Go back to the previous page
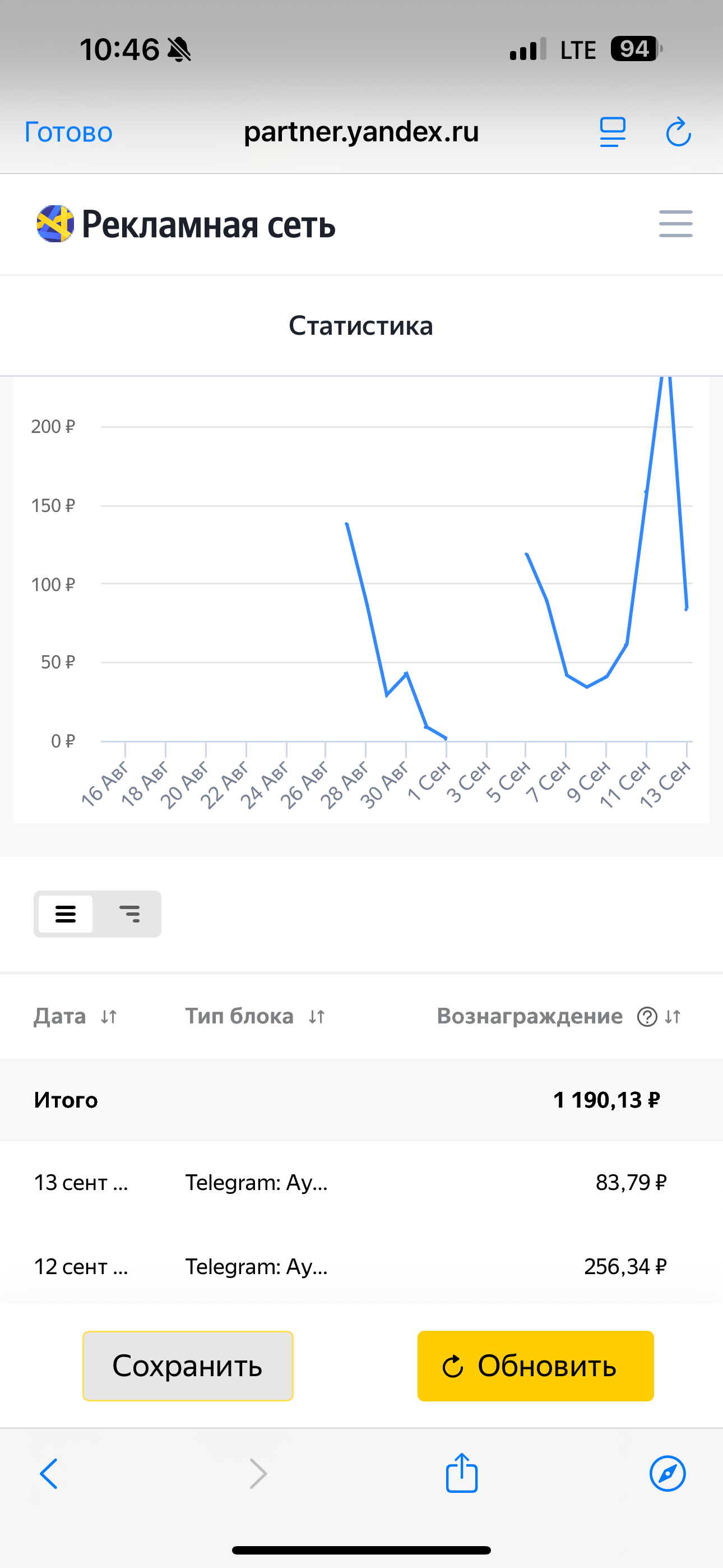Screen dimensions: 723x1568 point(49,1474)
